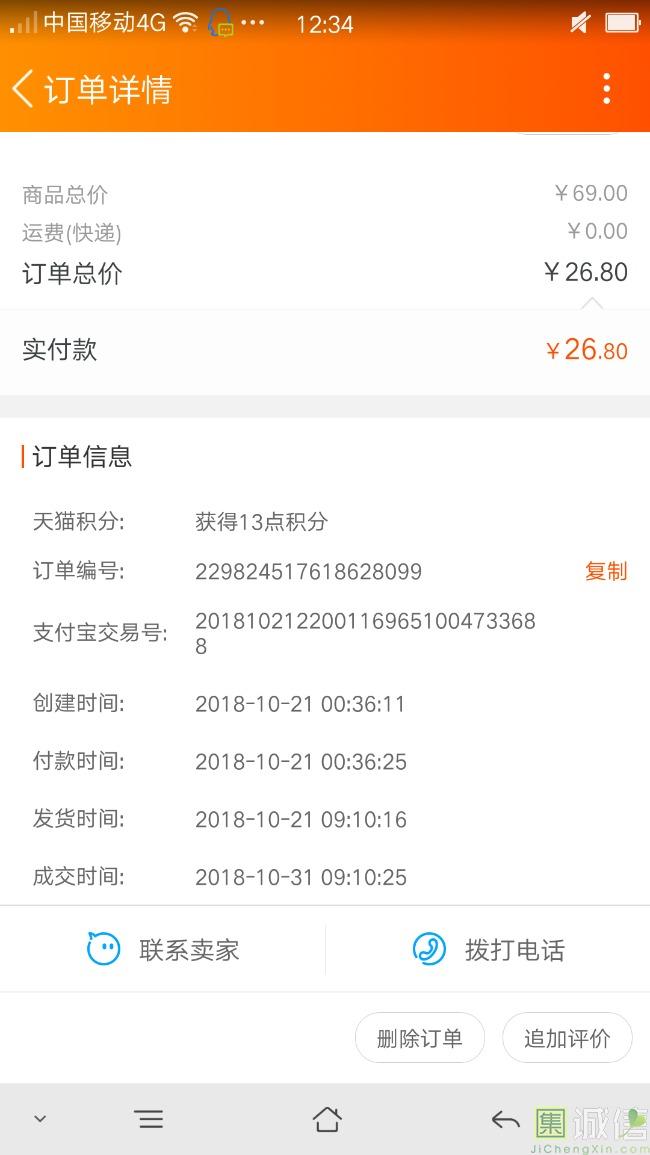Add a follow-up review via 追加评价
This screenshot has width=650, height=1155.
(x=567, y=1038)
